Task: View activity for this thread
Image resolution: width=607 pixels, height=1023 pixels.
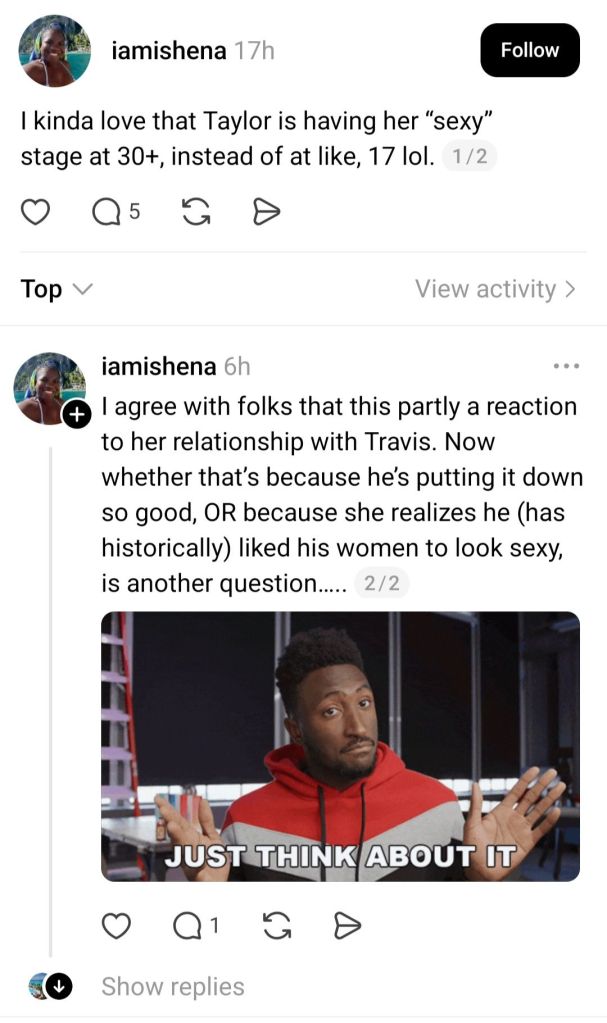Action: pos(495,289)
